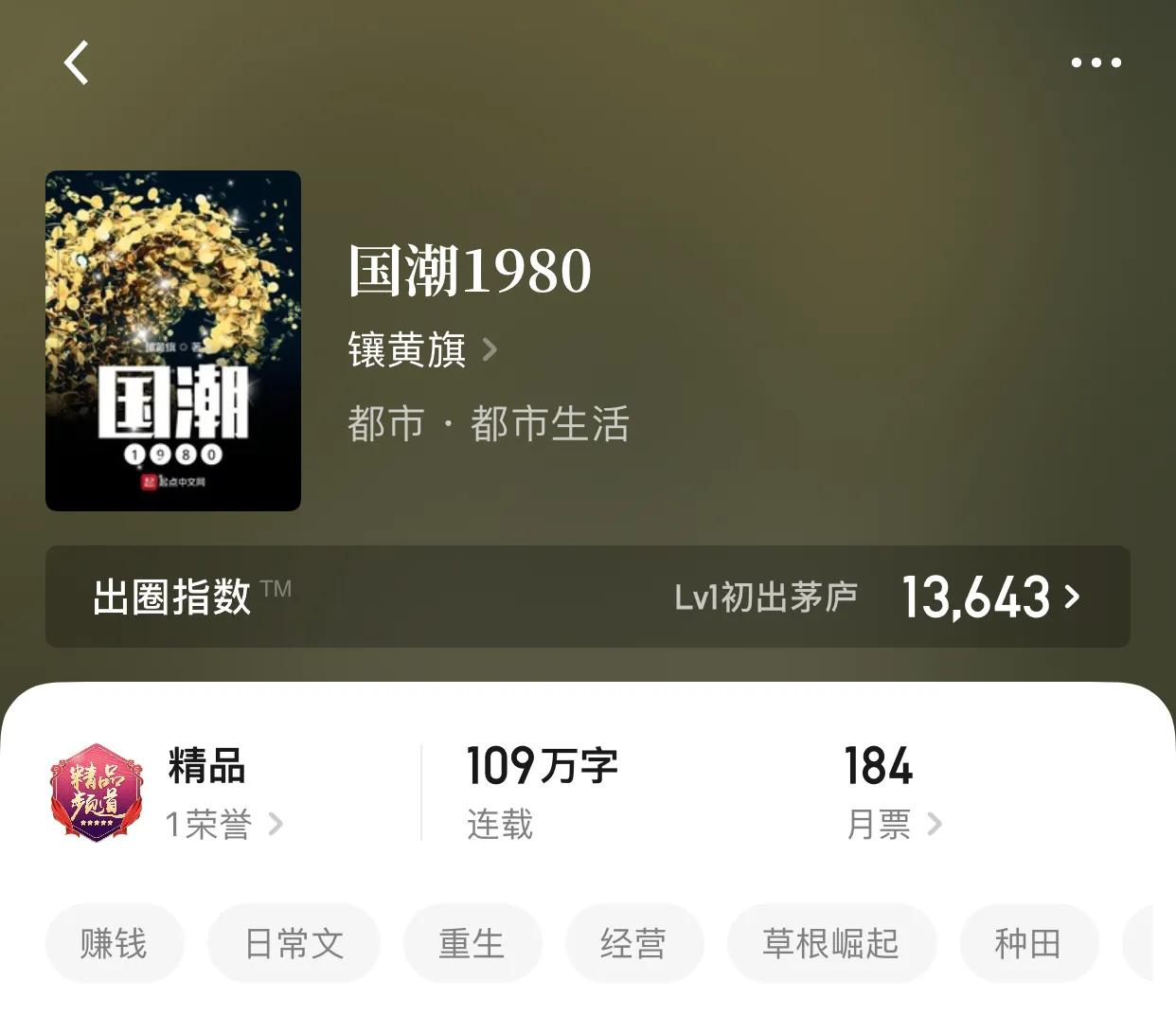Open the 草根崛起 tag
The image size is (1176, 1016).
(830, 943)
